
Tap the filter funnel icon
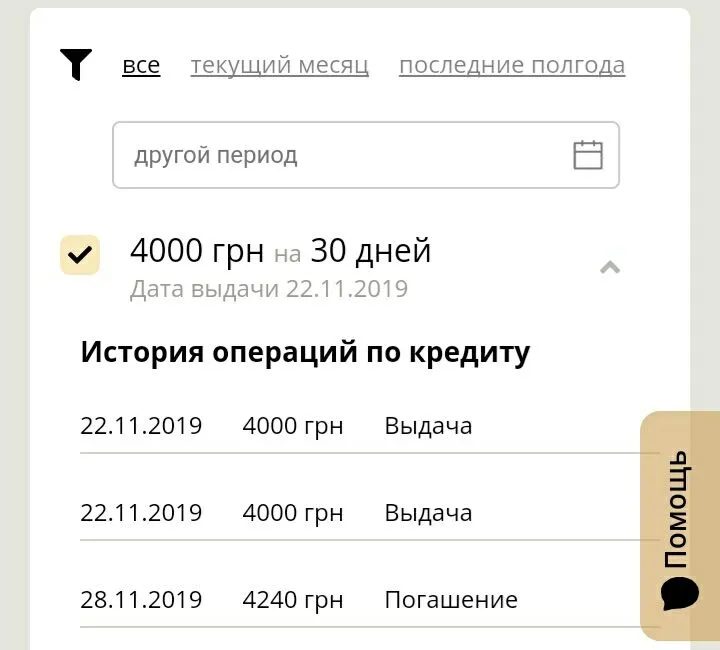click(x=76, y=65)
